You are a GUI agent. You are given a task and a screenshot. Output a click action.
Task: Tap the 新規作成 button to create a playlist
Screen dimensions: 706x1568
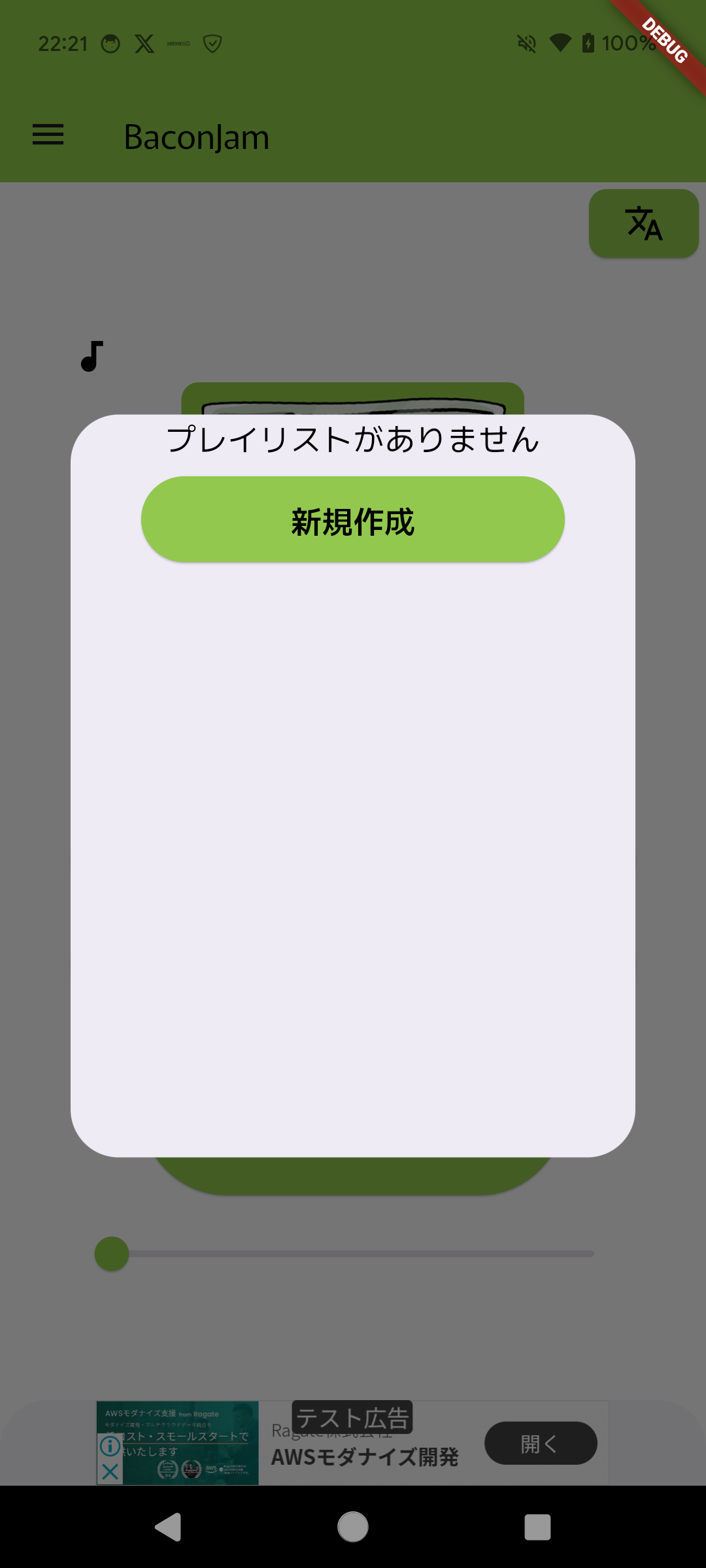352,519
